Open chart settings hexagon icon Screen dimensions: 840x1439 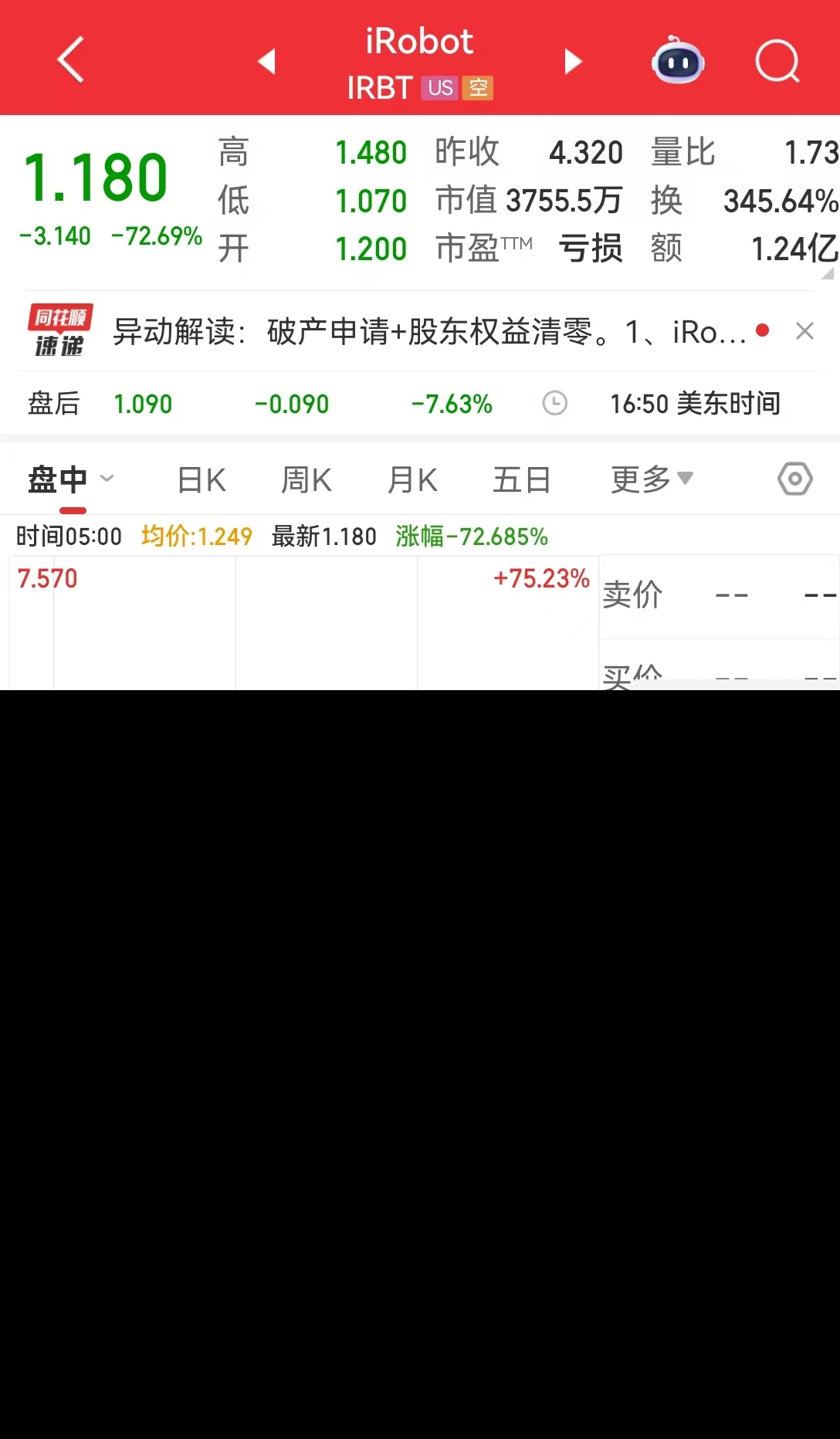pyautogui.click(x=794, y=479)
